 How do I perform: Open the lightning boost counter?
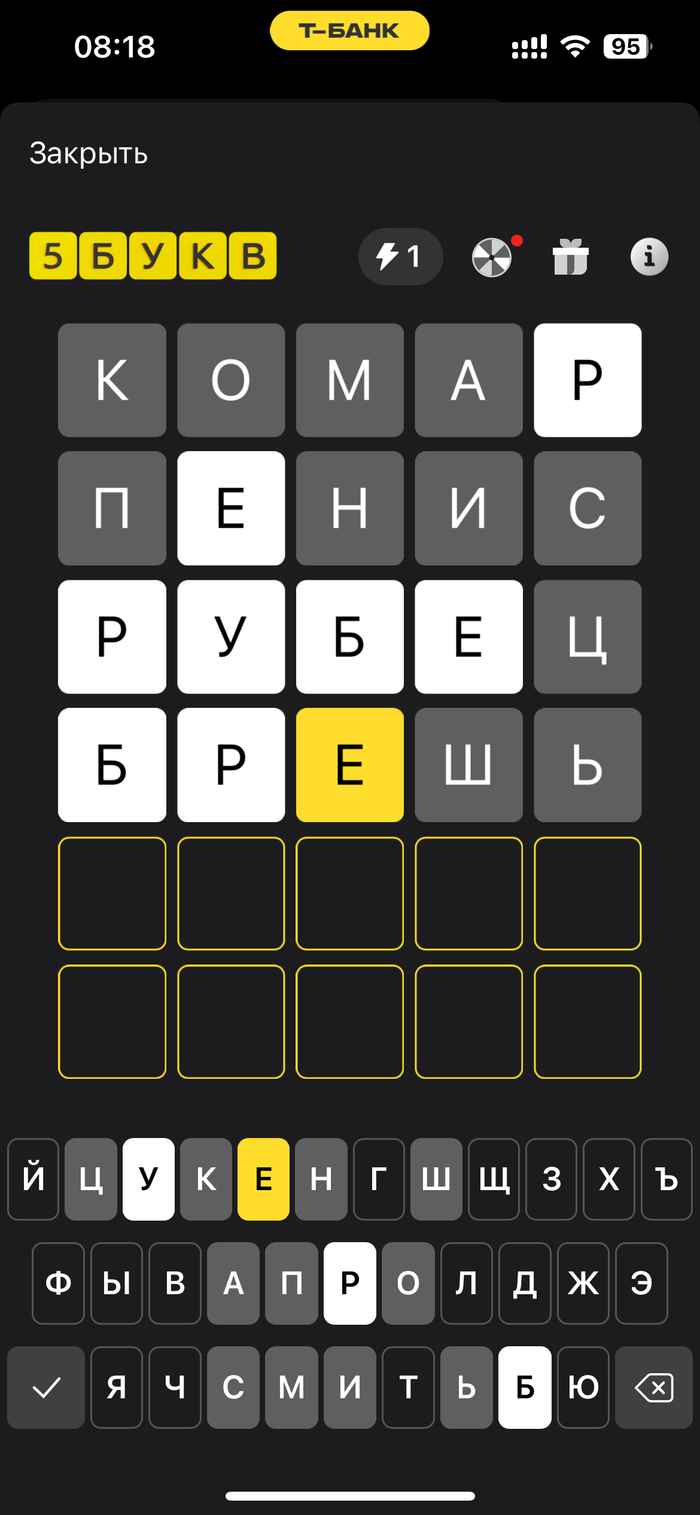[x=400, y=257]
